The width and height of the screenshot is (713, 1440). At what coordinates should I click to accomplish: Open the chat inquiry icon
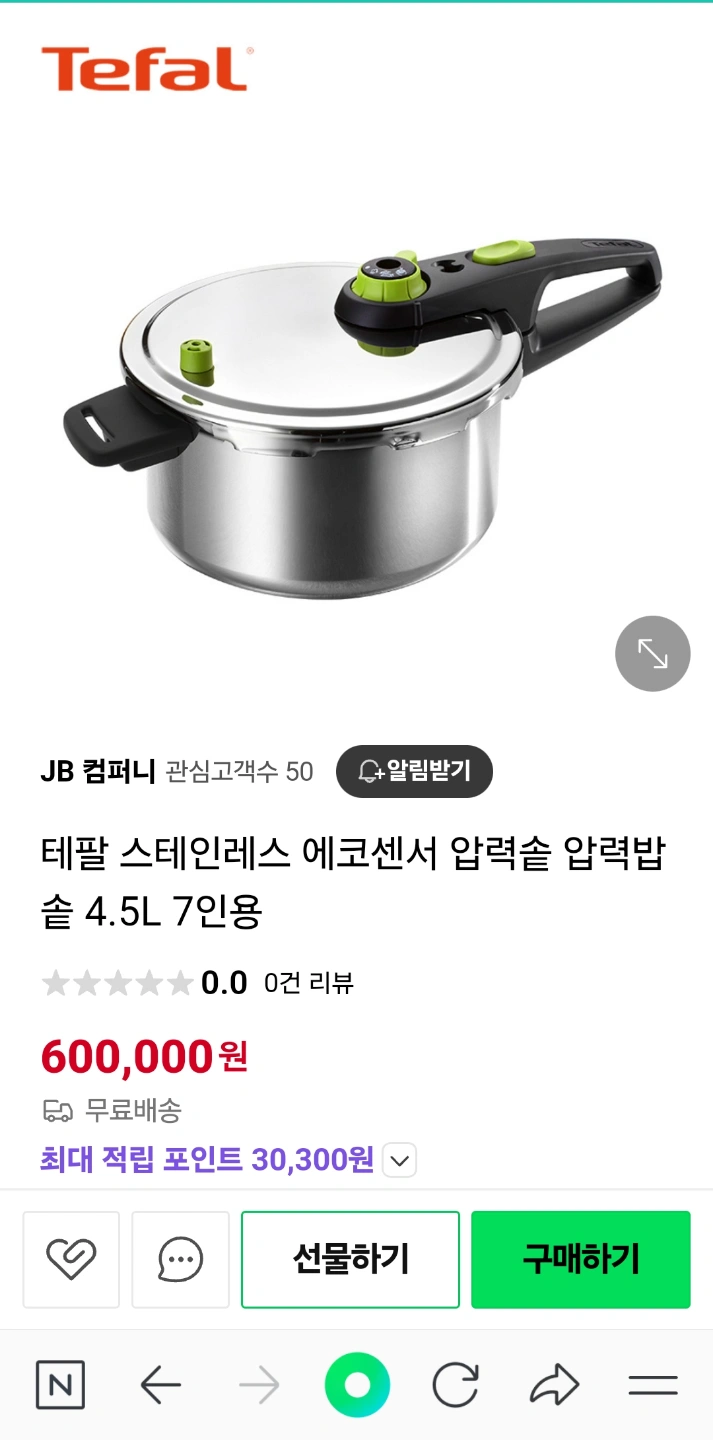tap(180, 1259)
